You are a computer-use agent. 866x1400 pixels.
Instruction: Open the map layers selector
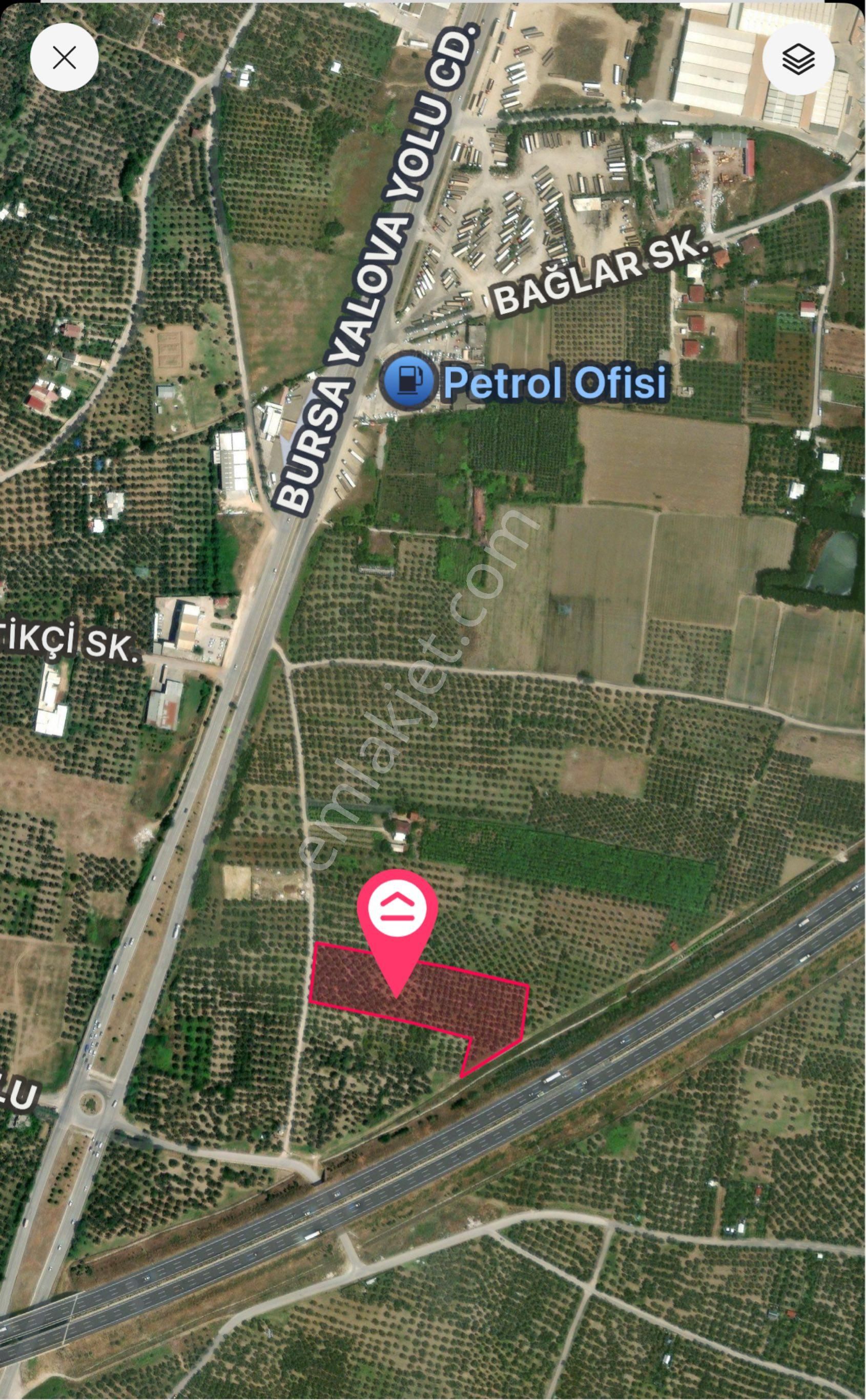(x=798, y=59)
